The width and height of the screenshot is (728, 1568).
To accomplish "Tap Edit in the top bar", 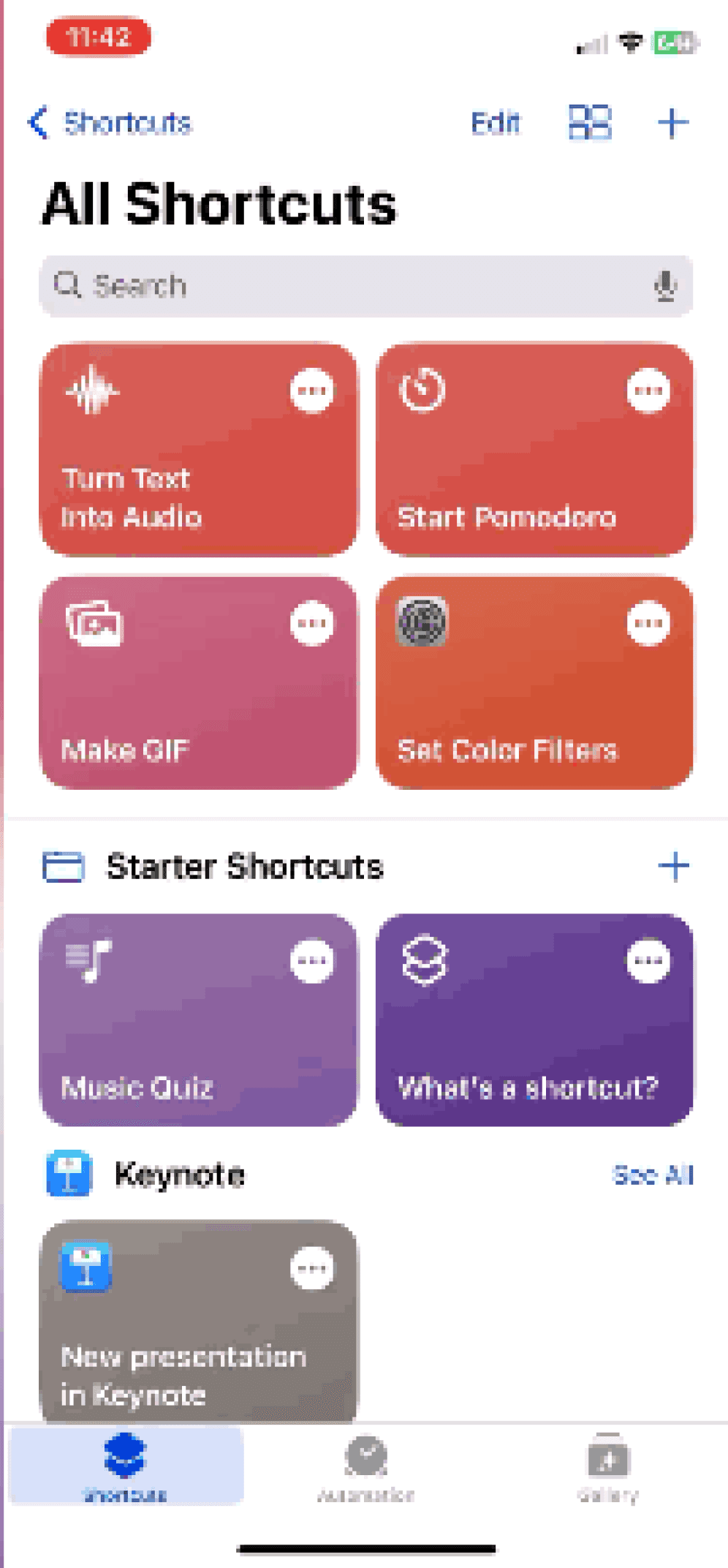I will click(x=496, y=123).
